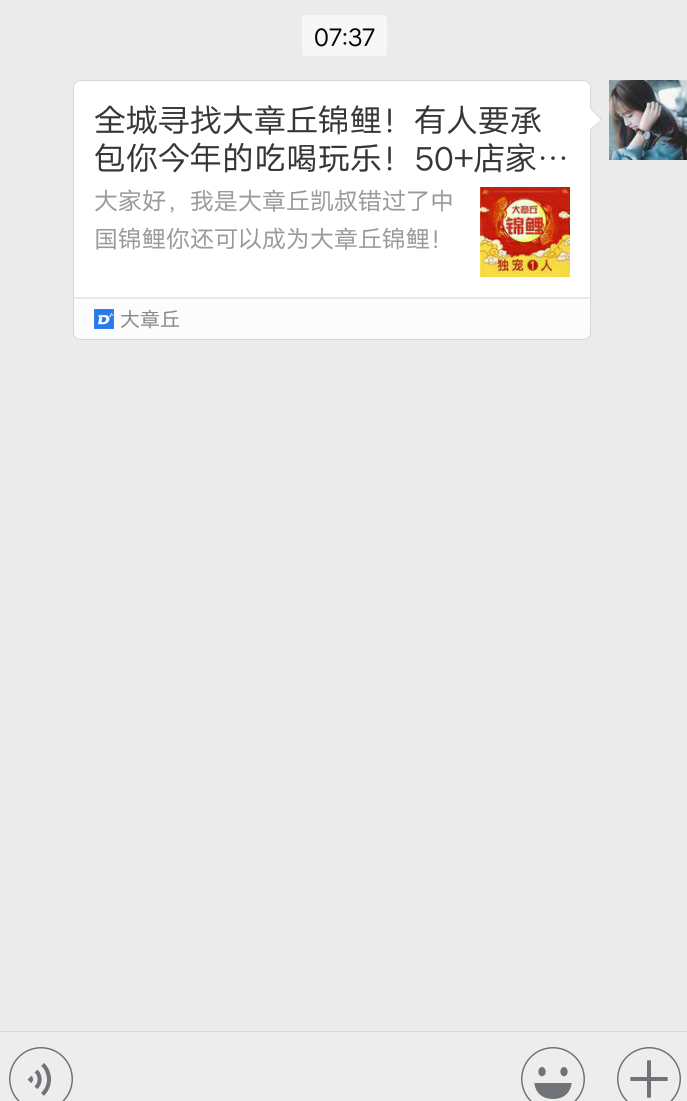Switch to voice message input

pos(41,1078)
